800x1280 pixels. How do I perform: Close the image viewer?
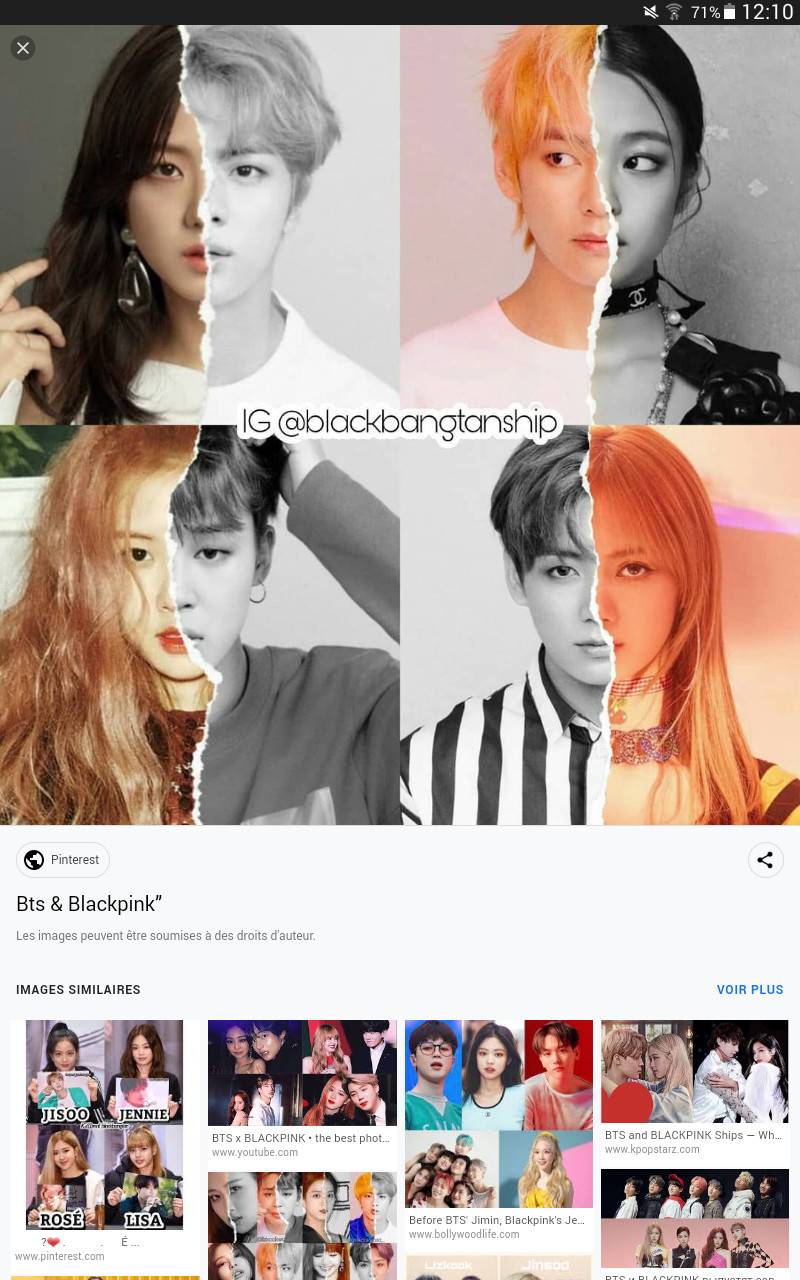(23, 48)
